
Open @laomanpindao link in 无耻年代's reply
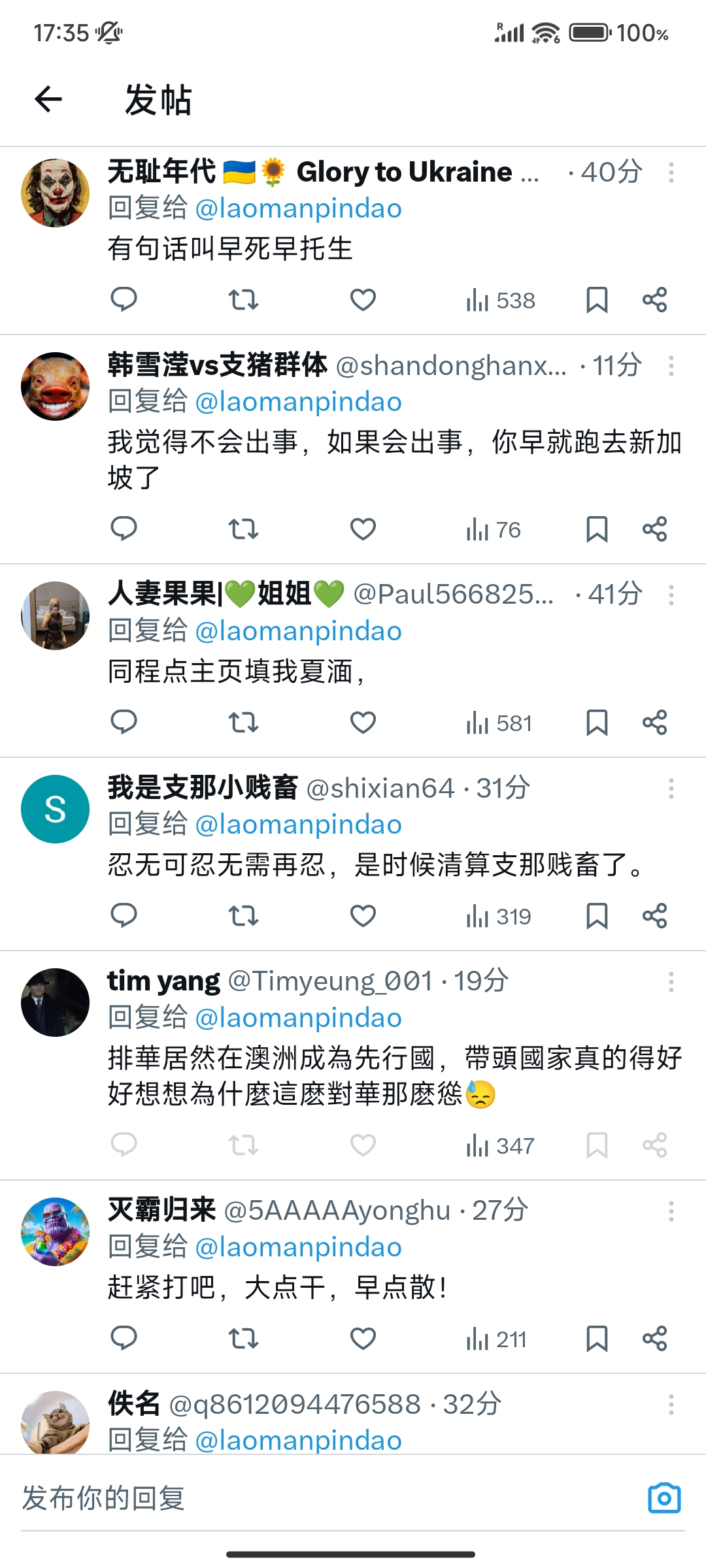tap(298, 208)
